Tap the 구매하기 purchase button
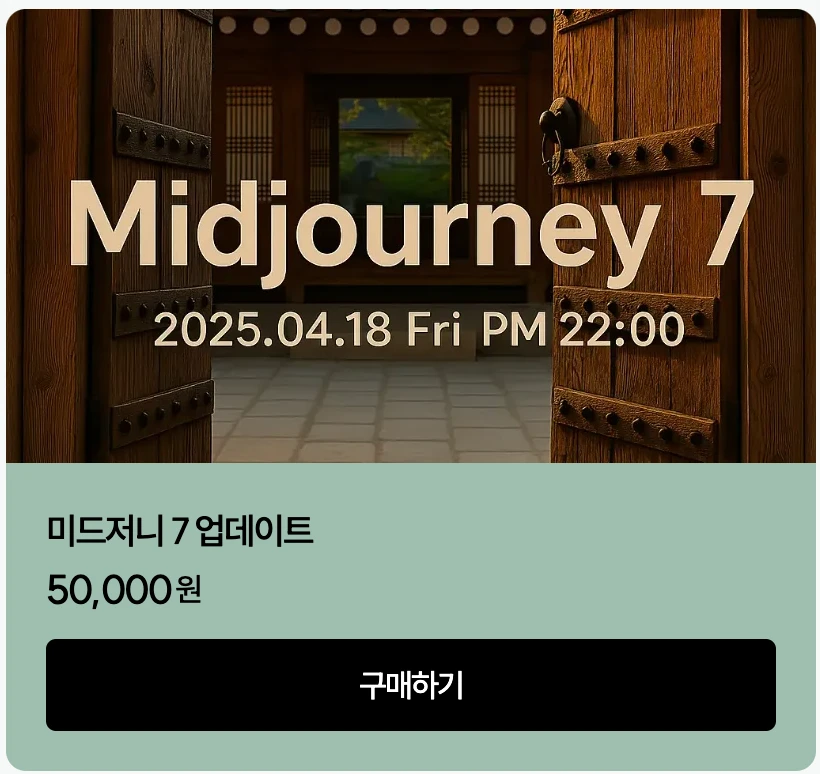The width and height of the screenshot is (820, 774). tap(410, 685)
